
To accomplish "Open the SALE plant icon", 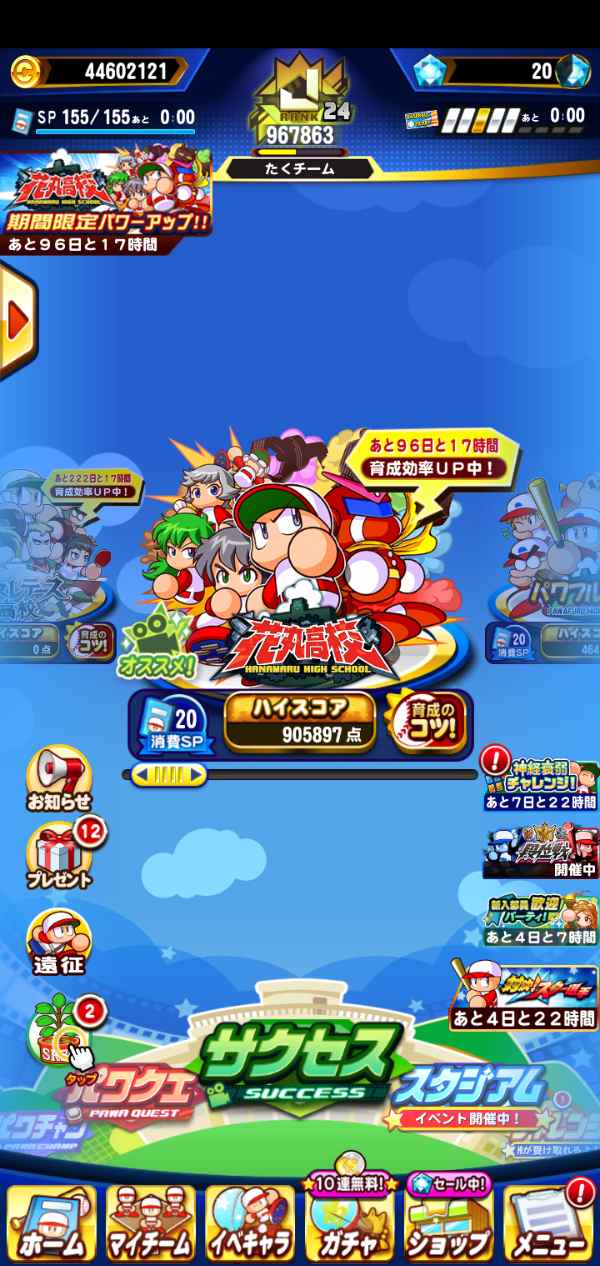I will 58,1030.
